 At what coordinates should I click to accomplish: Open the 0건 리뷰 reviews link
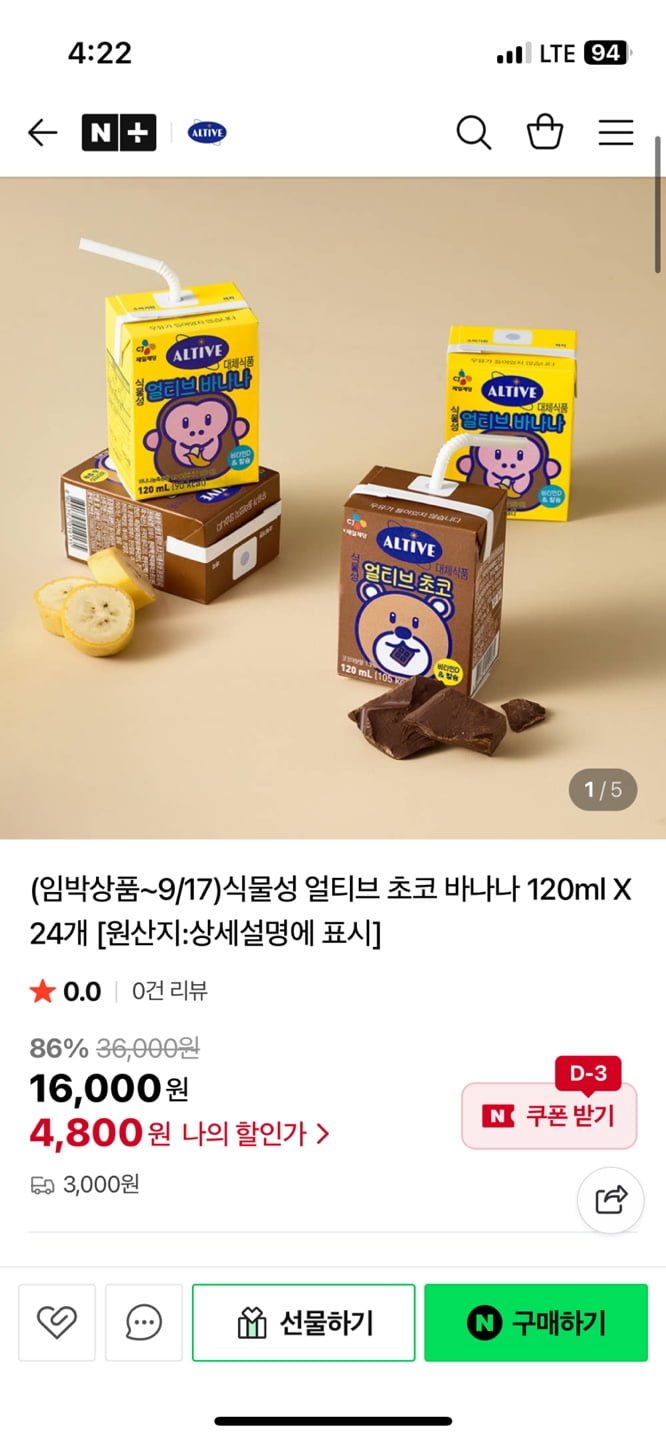[x=169, y=991]
